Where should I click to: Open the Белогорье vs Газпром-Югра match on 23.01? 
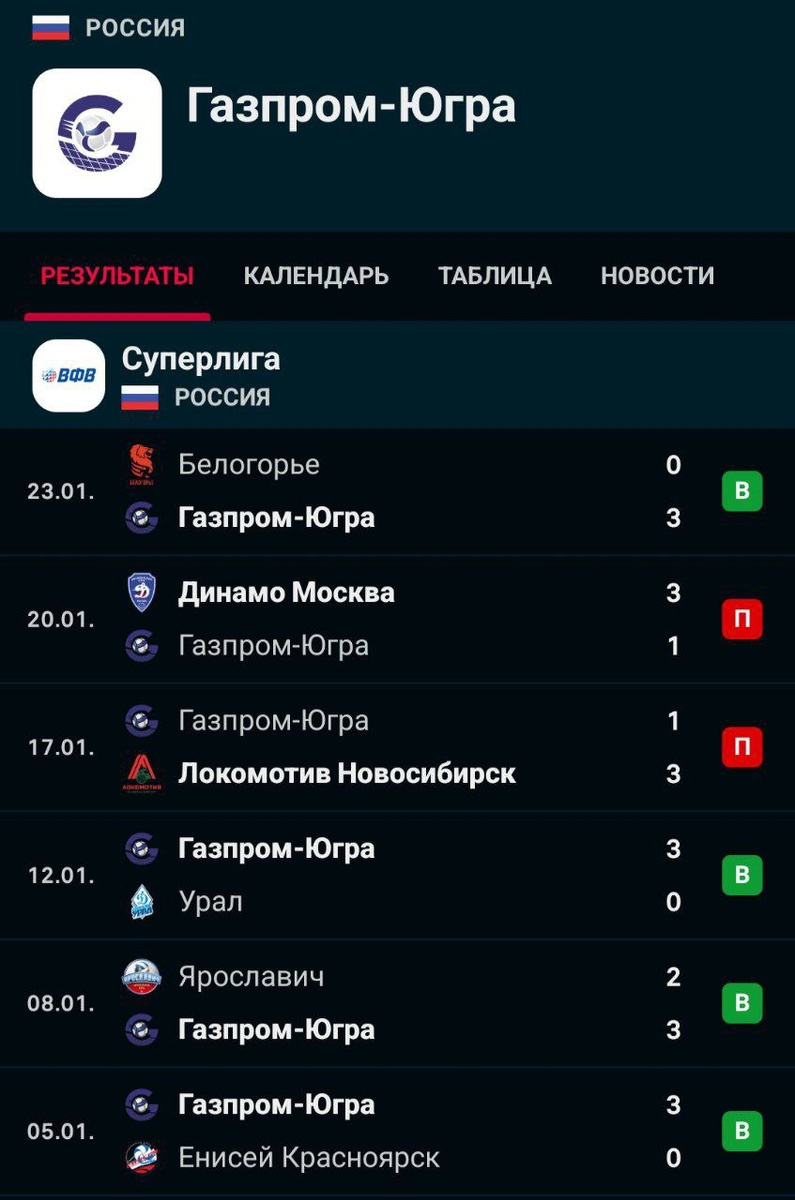397,492
